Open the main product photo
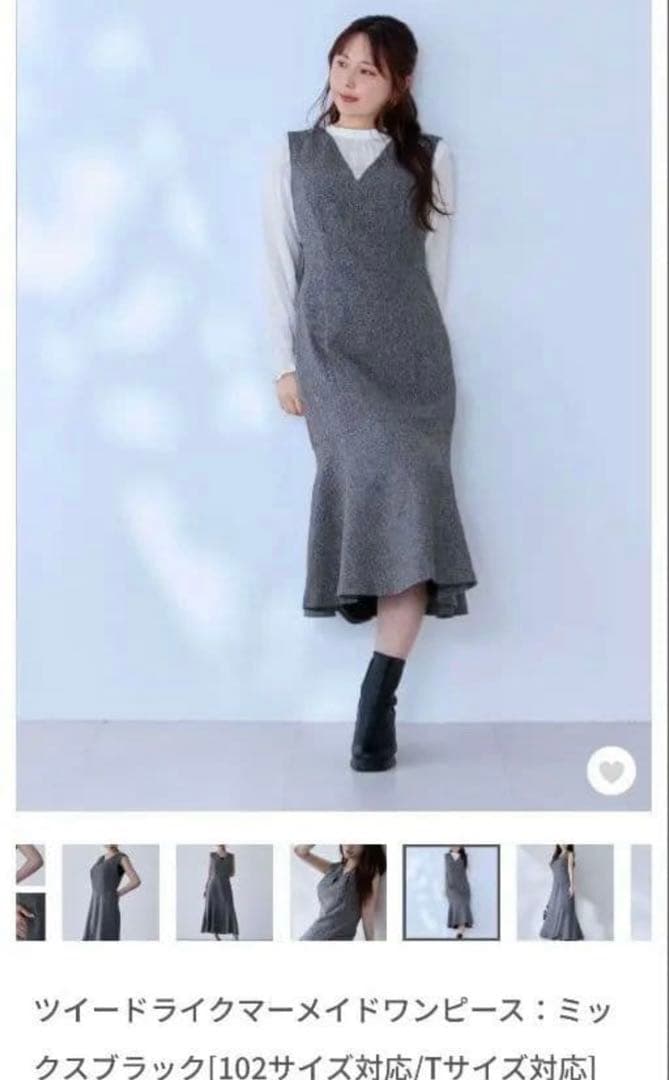Image resolution: width=669 pixels, height=1080 pixels. click(x=334, y=400)
